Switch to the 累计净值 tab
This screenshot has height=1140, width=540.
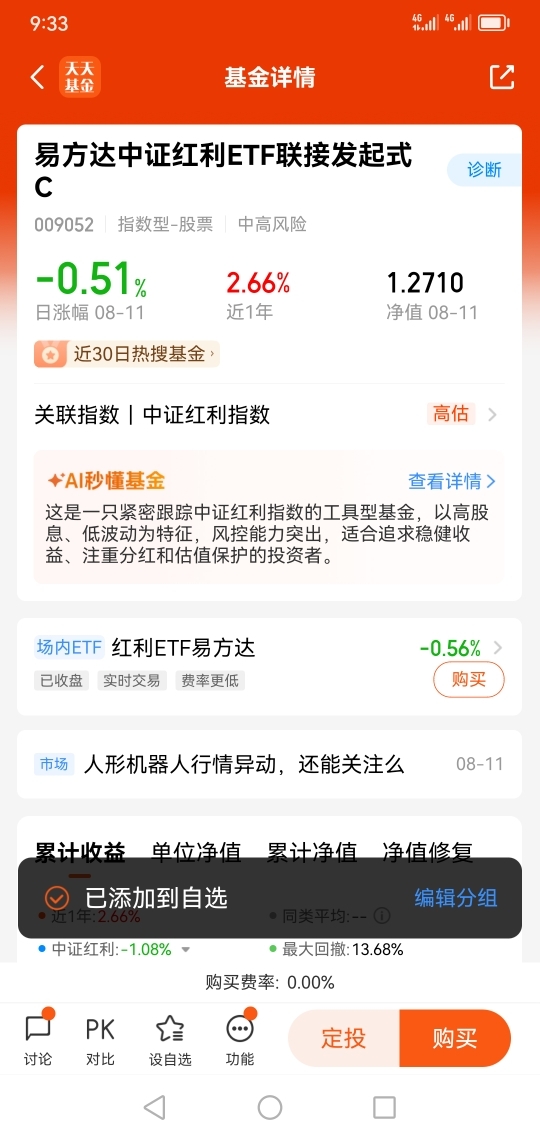click(x=312, y=851)
